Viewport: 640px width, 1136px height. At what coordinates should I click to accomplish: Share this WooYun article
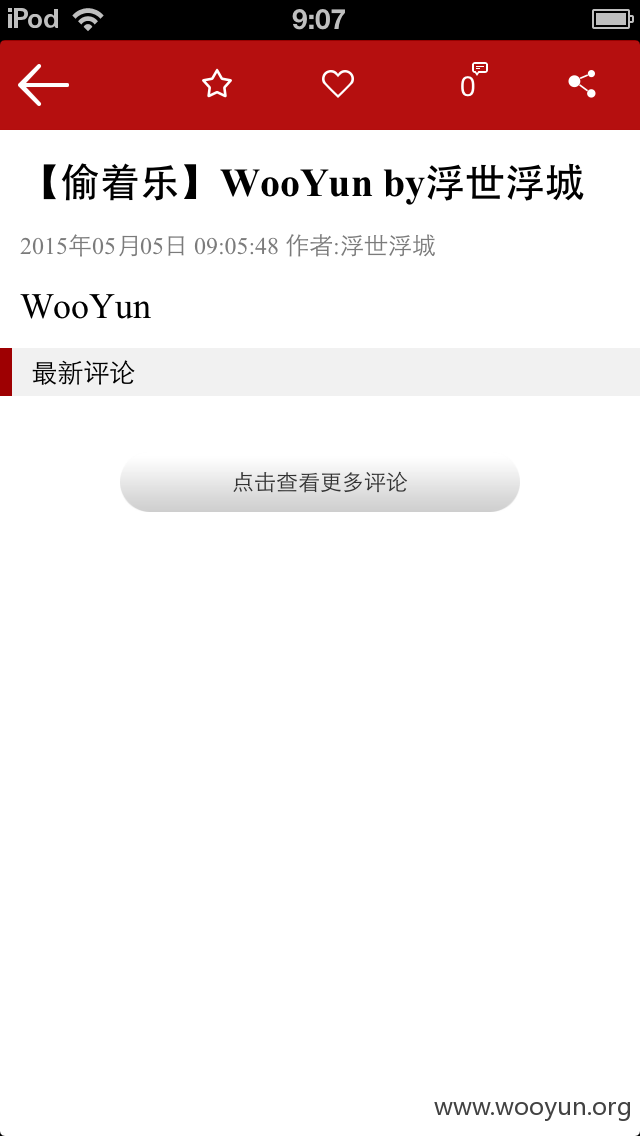[x=582, y=84]
